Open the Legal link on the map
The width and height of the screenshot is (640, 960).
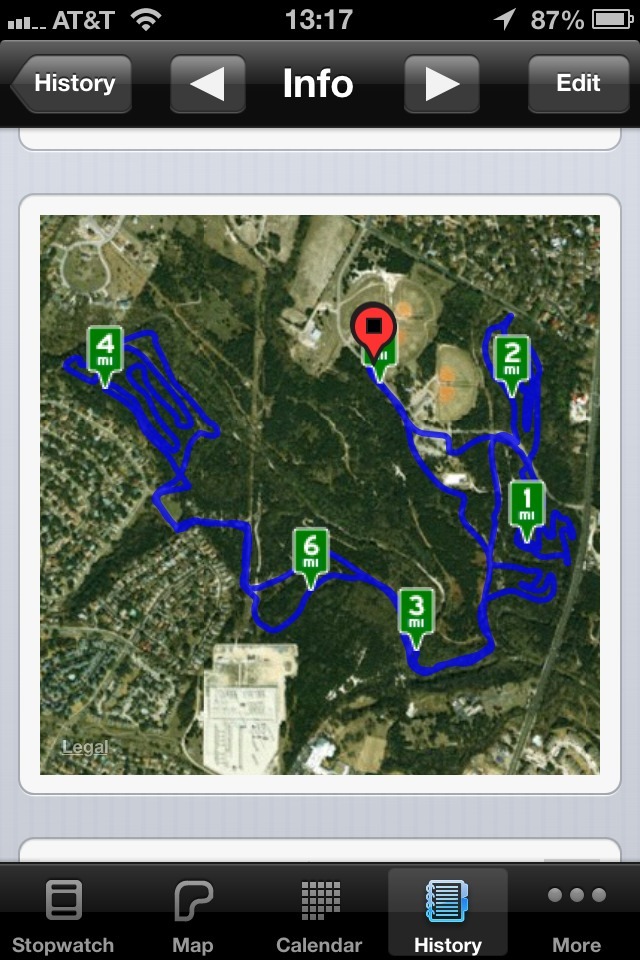[84, 747]
